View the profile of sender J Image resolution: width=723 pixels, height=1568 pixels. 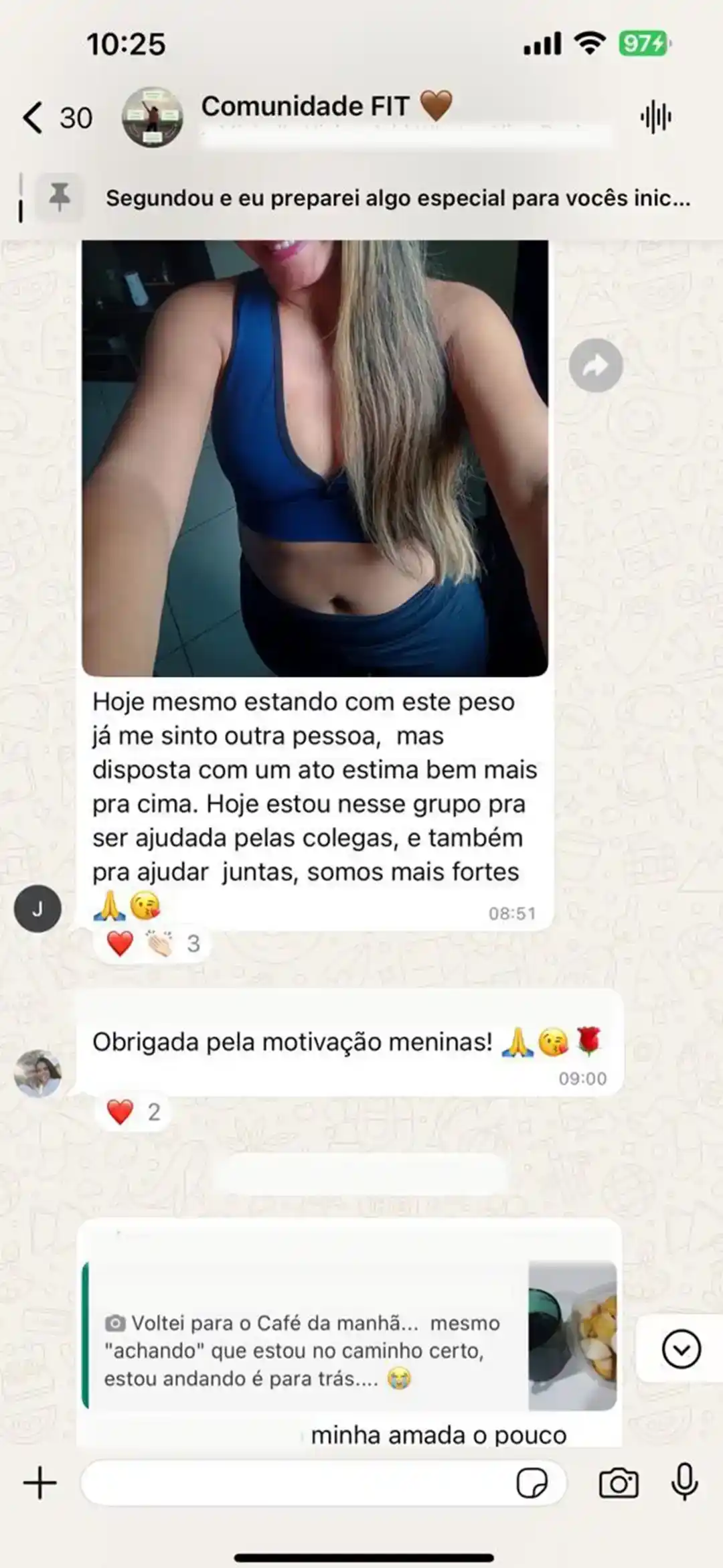[x=37, y=909]
